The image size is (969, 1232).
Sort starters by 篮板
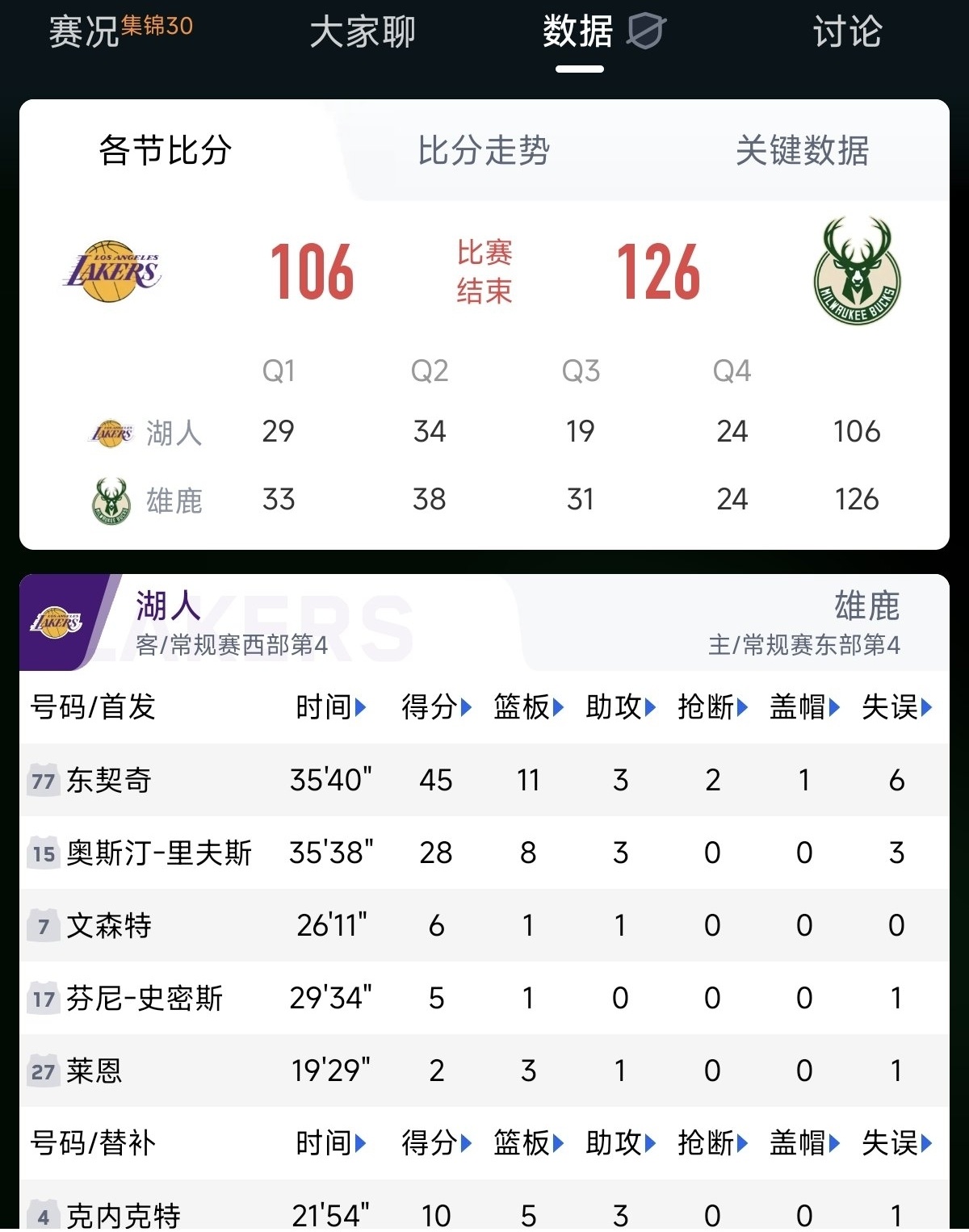[528, 707]
